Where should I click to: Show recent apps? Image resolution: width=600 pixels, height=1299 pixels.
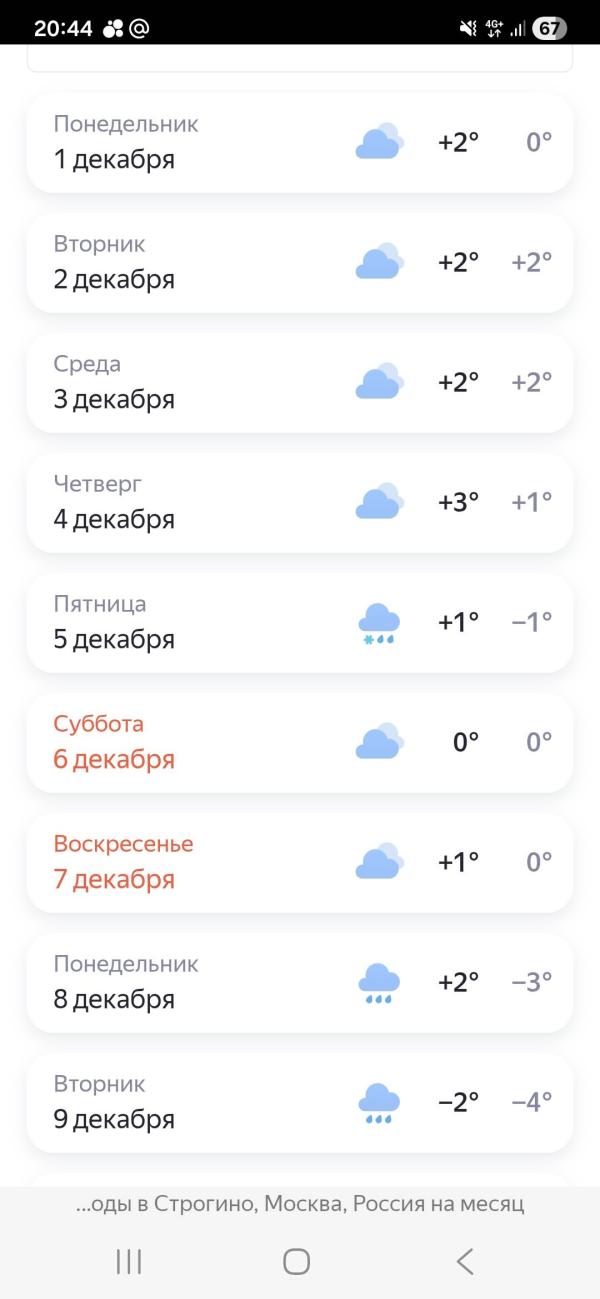pos(129,1261)
